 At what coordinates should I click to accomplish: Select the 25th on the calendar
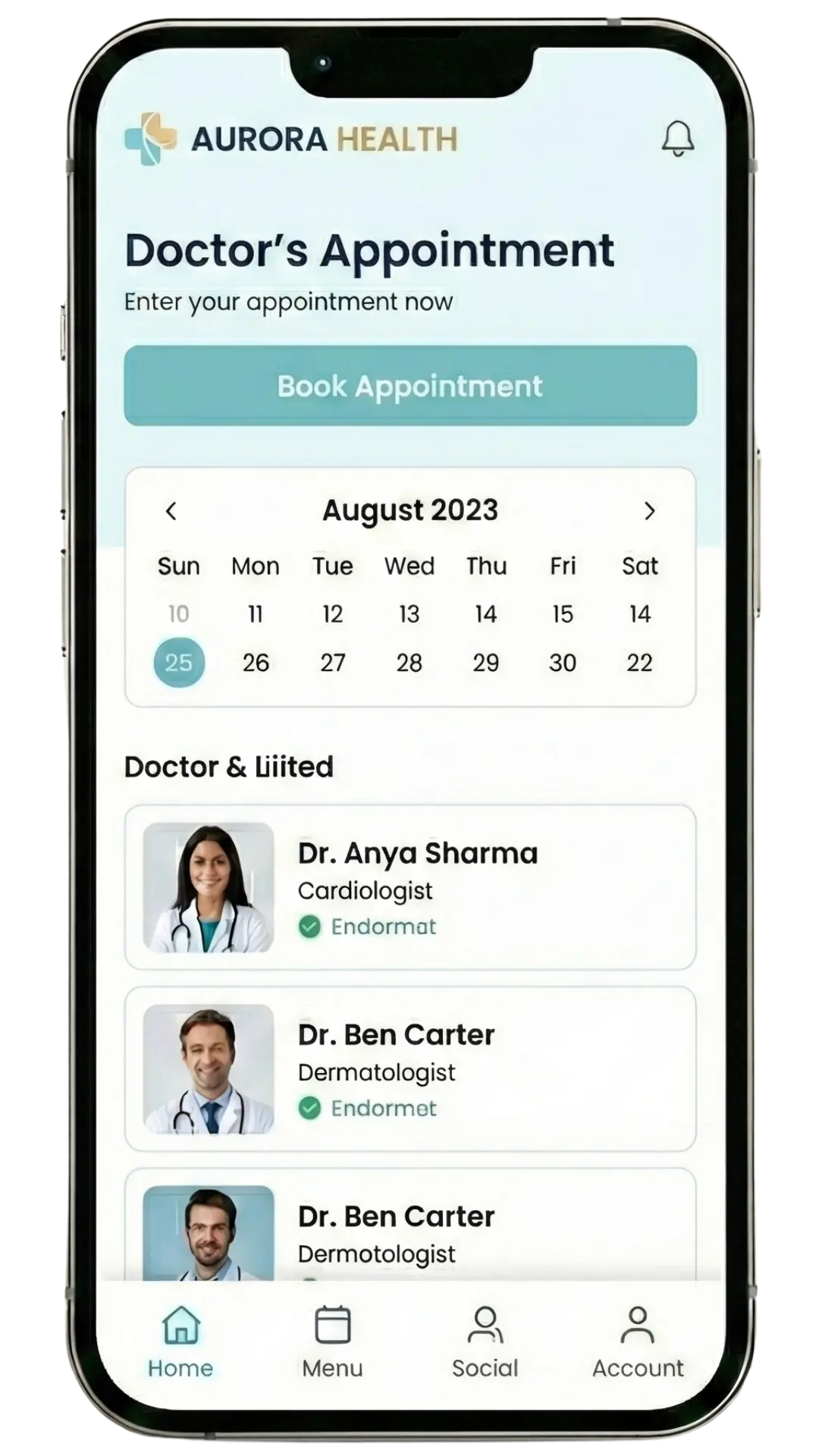179,663
